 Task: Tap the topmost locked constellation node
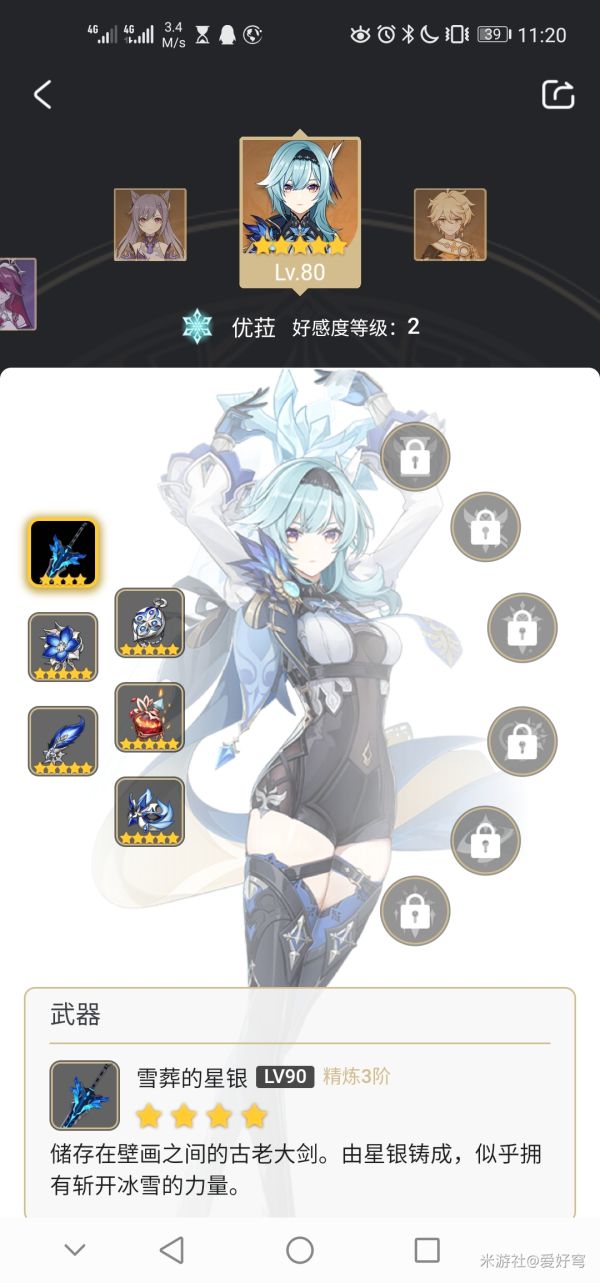[415, 457]
